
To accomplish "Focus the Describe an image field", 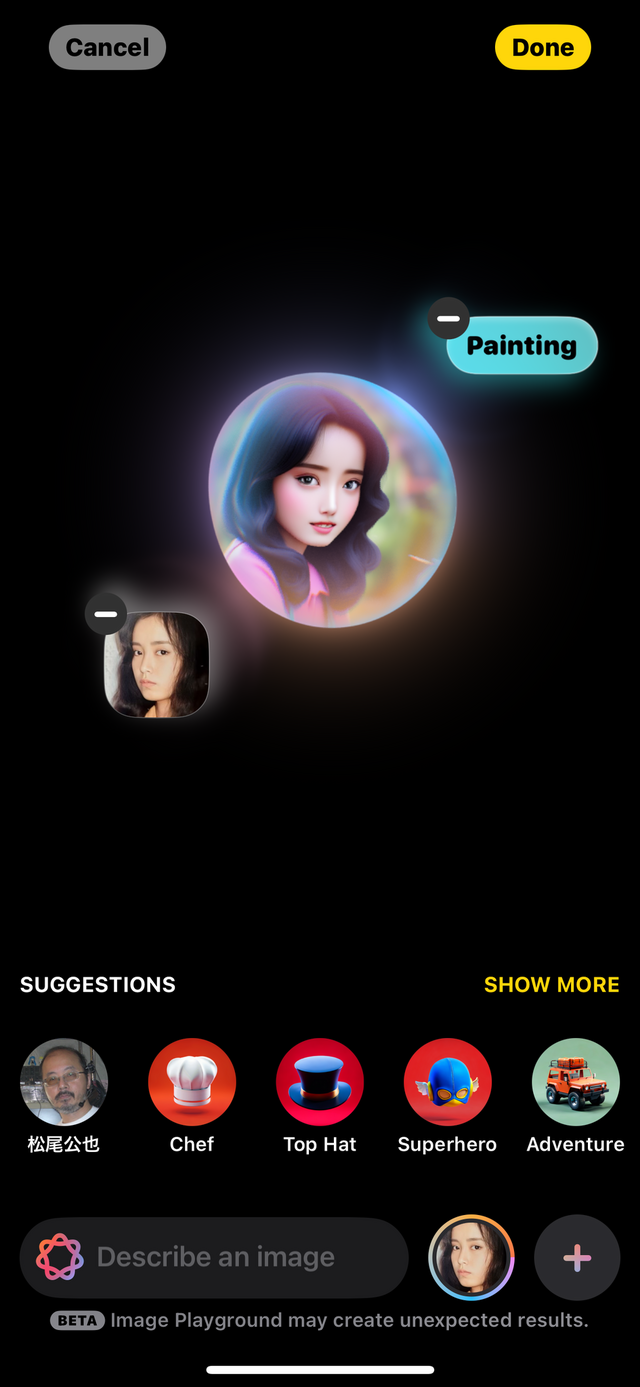I will 230,1257.
